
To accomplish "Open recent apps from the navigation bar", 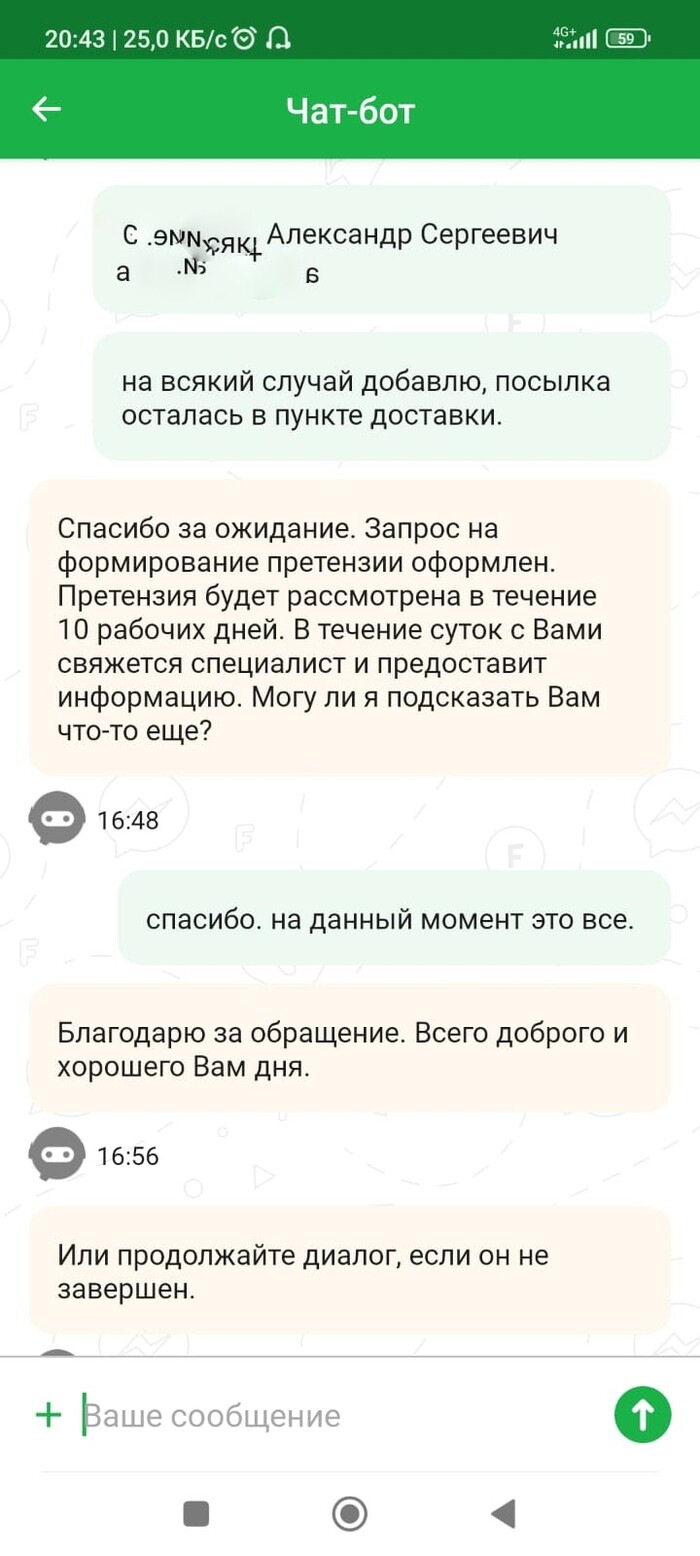I will (x=196, y=1514).
